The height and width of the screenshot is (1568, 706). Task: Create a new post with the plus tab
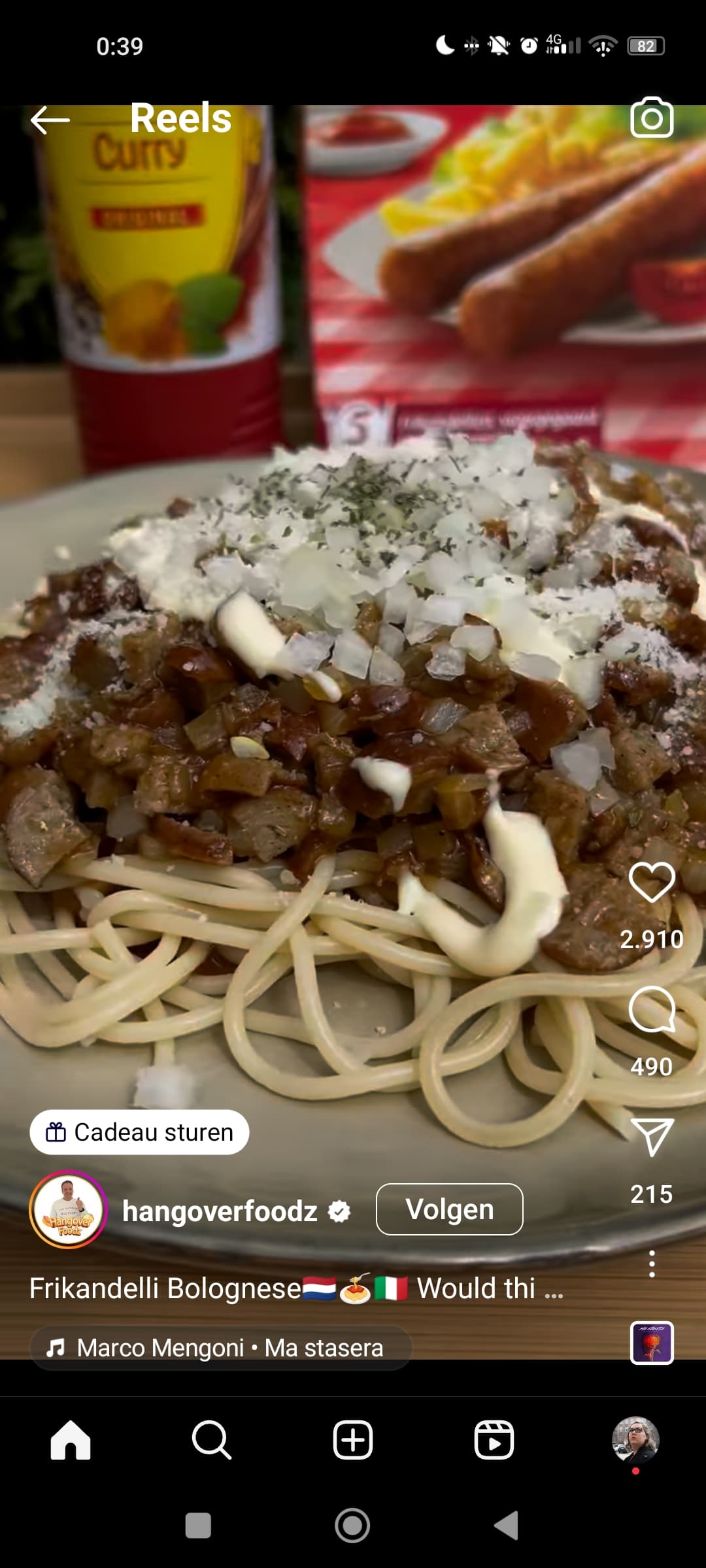(353, 1440)
